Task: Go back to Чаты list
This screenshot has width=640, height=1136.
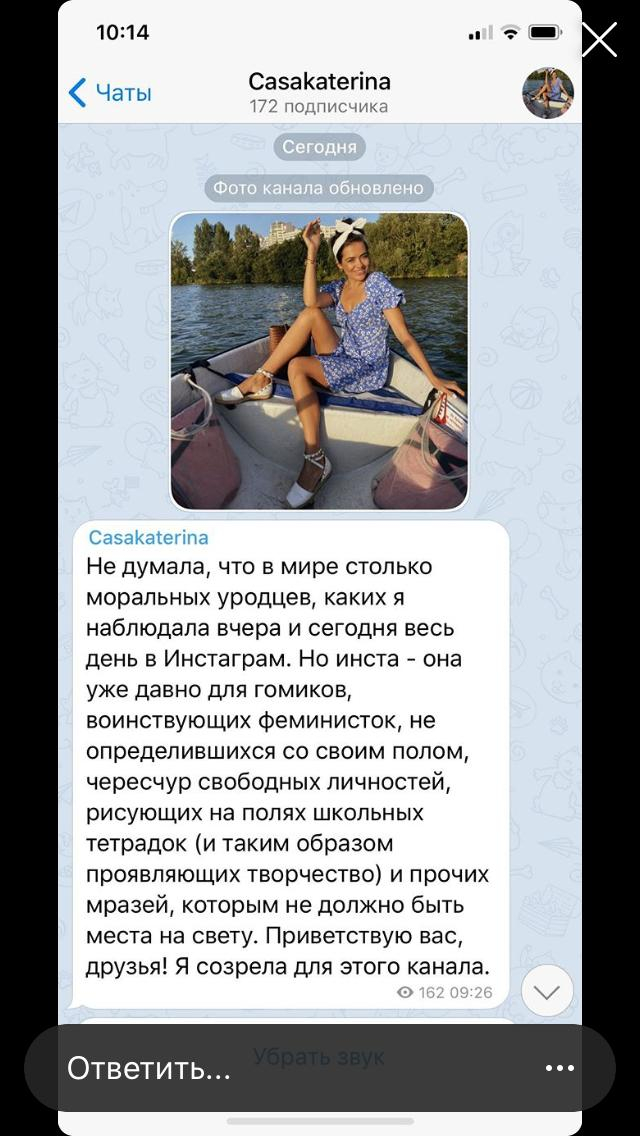Action: click(x=110, y=93)
